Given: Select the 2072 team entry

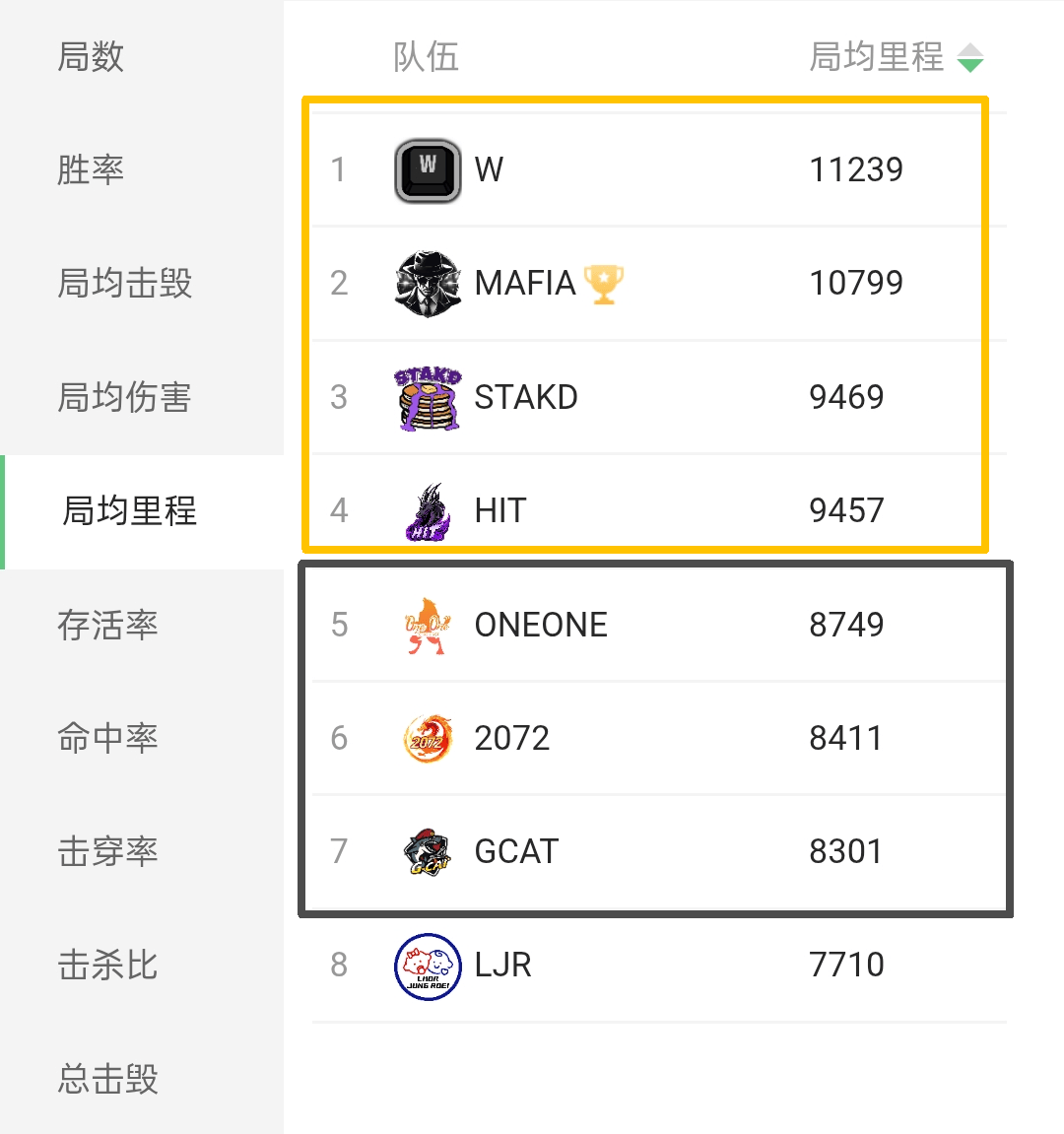Looking at the screenshot, I should tap(650, 738).
